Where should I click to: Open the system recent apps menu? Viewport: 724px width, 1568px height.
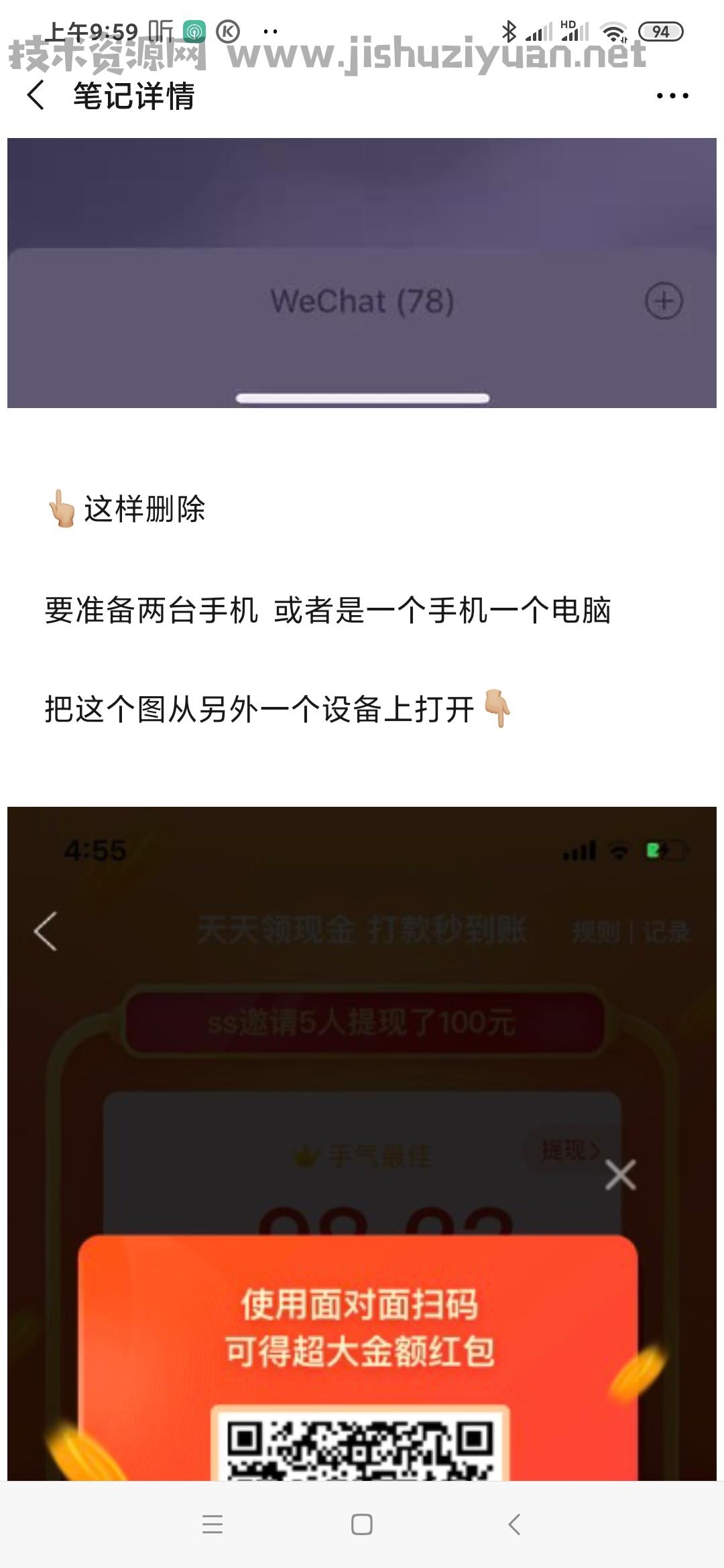click(x=213, y=1524)
